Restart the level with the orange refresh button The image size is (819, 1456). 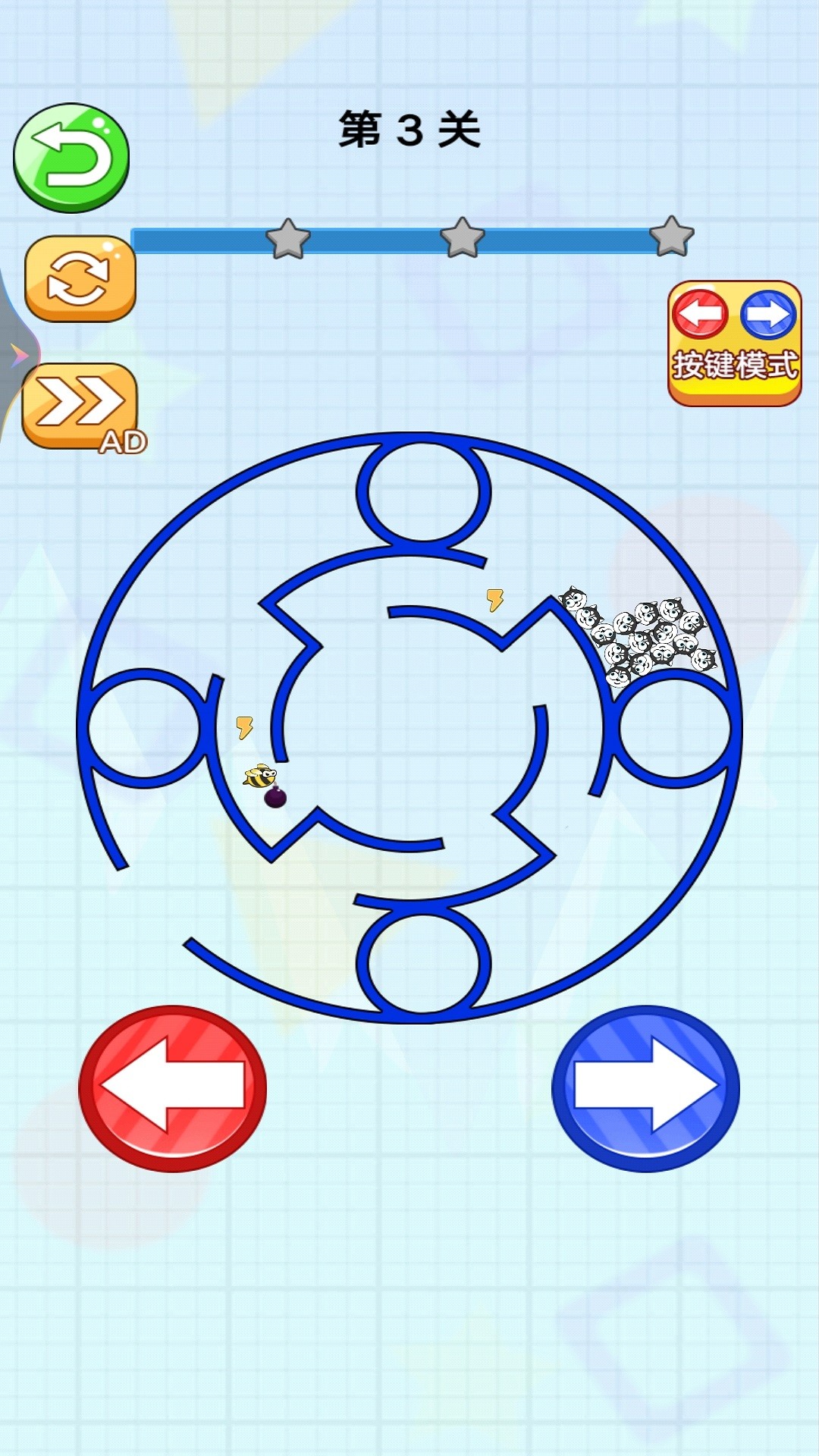[x=80, y=278]
